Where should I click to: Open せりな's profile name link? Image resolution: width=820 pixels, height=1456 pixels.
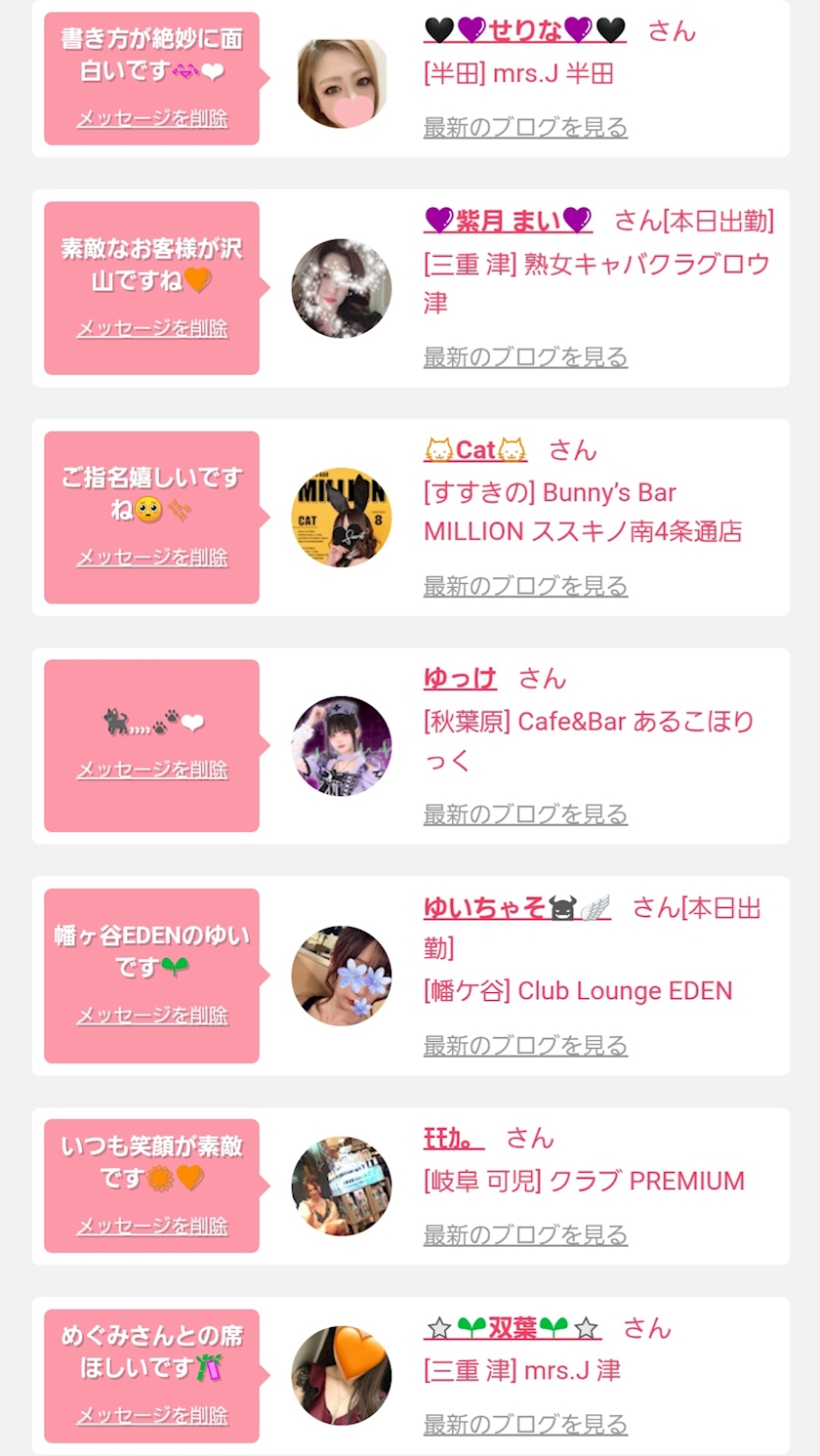click(524, 30)
